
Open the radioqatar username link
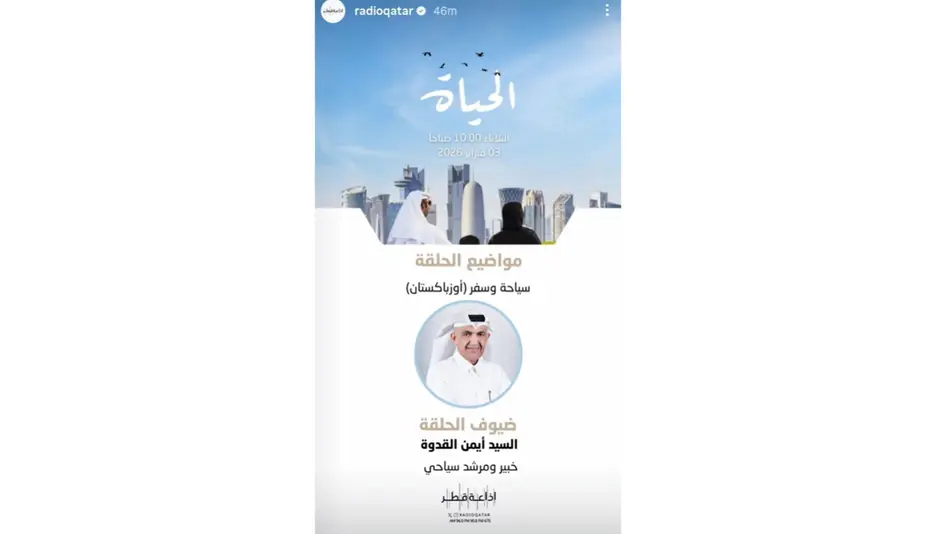pyautogui.click(x=383, y=11)
